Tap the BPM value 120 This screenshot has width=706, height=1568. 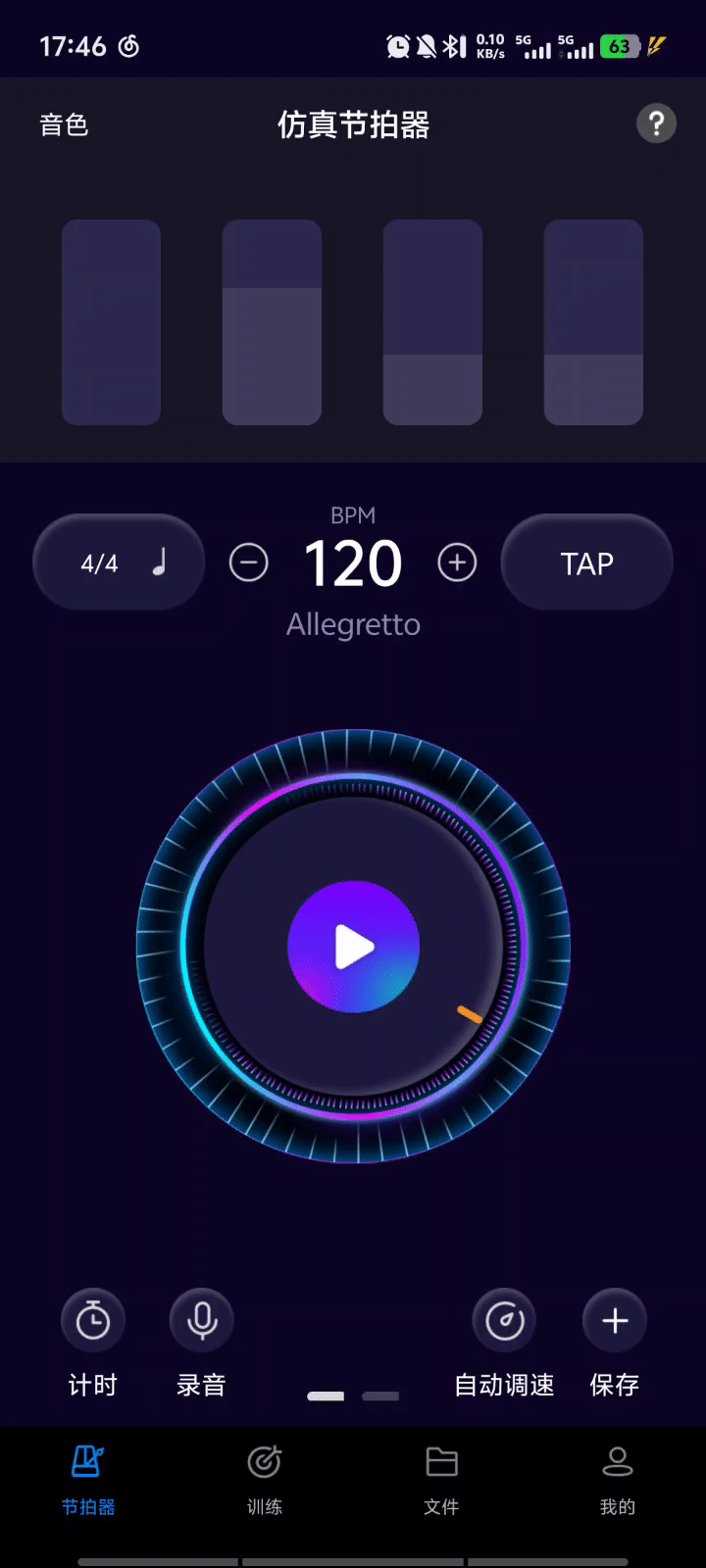coord(353,563)
